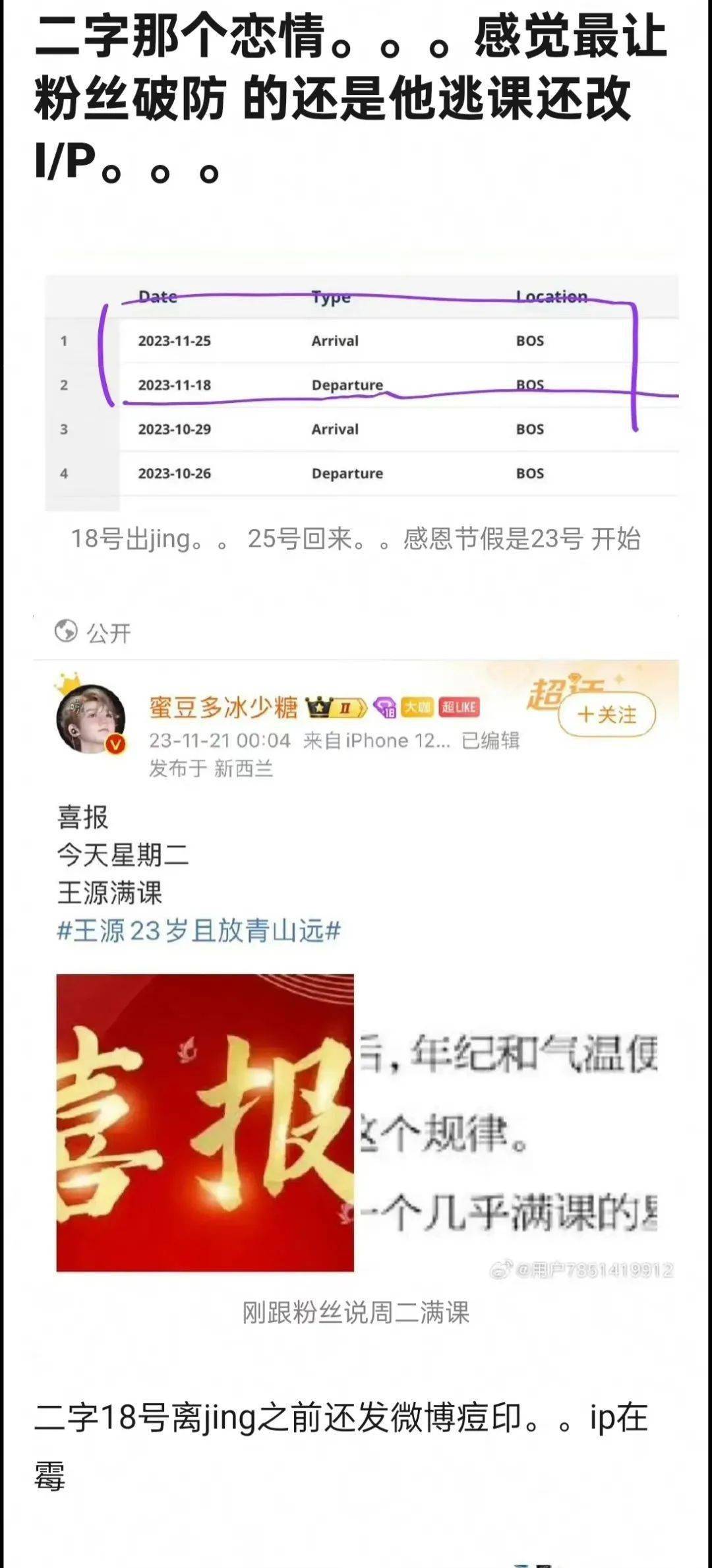Open the flight arrival/departure table image
Screen dimensions: 712x1568
[361, 393]
